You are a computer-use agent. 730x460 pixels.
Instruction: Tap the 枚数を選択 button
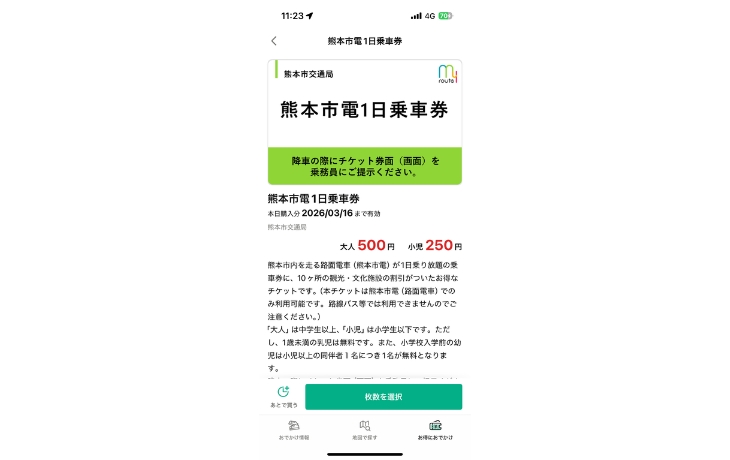click(x=383, y=397)
